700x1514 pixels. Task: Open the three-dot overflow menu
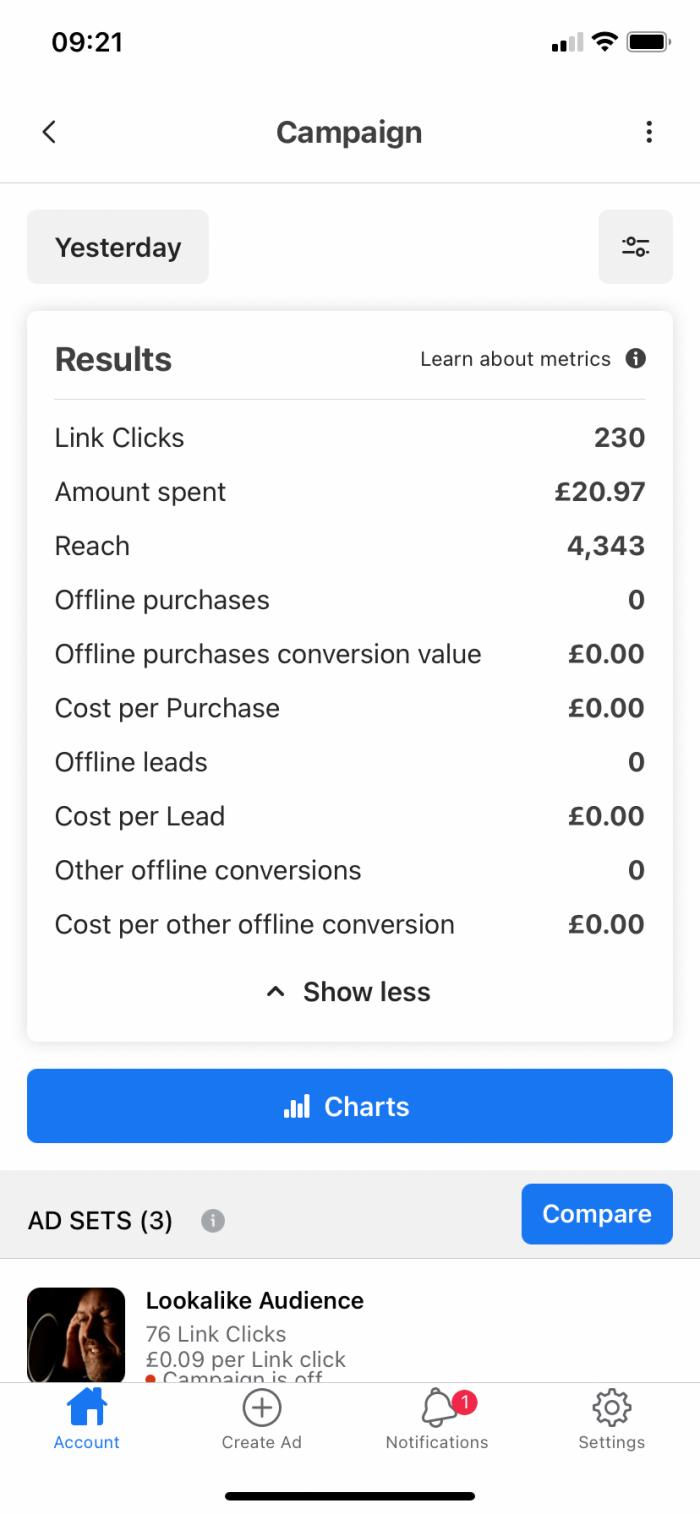tap(649, 132)
